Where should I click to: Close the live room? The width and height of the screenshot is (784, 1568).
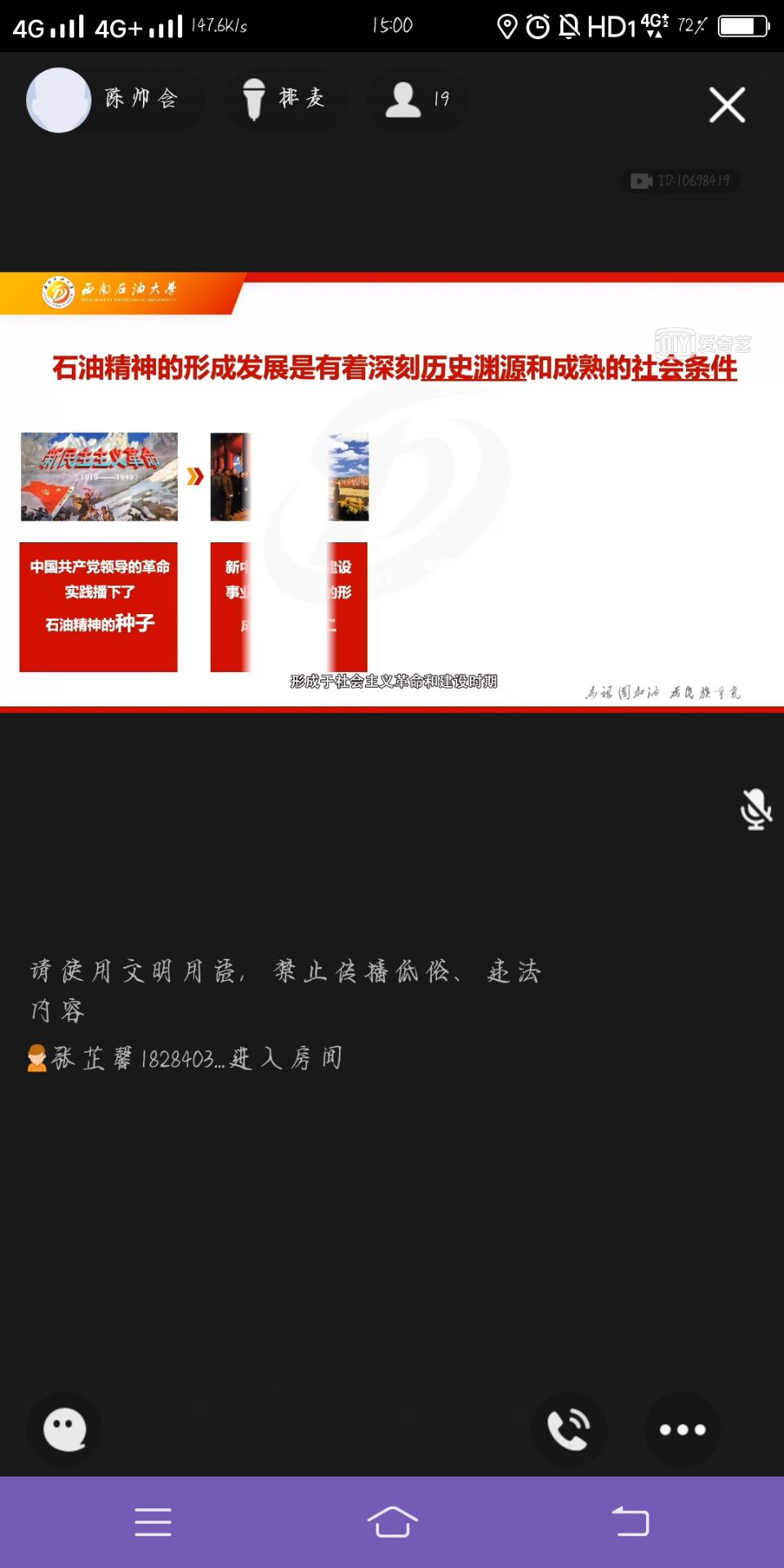click(x=726, y=105)
